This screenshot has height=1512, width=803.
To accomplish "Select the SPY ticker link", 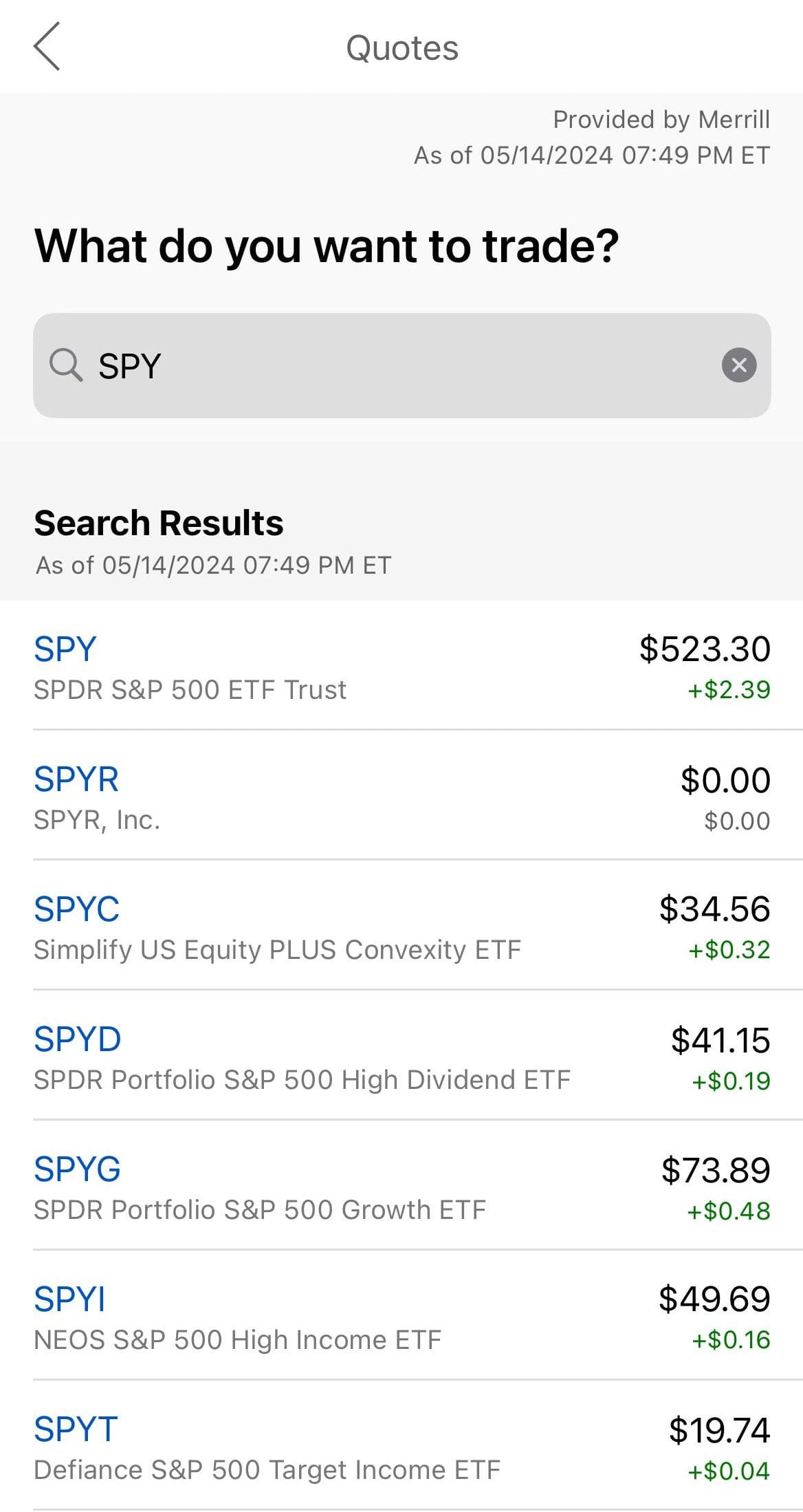I will (65, 647).
